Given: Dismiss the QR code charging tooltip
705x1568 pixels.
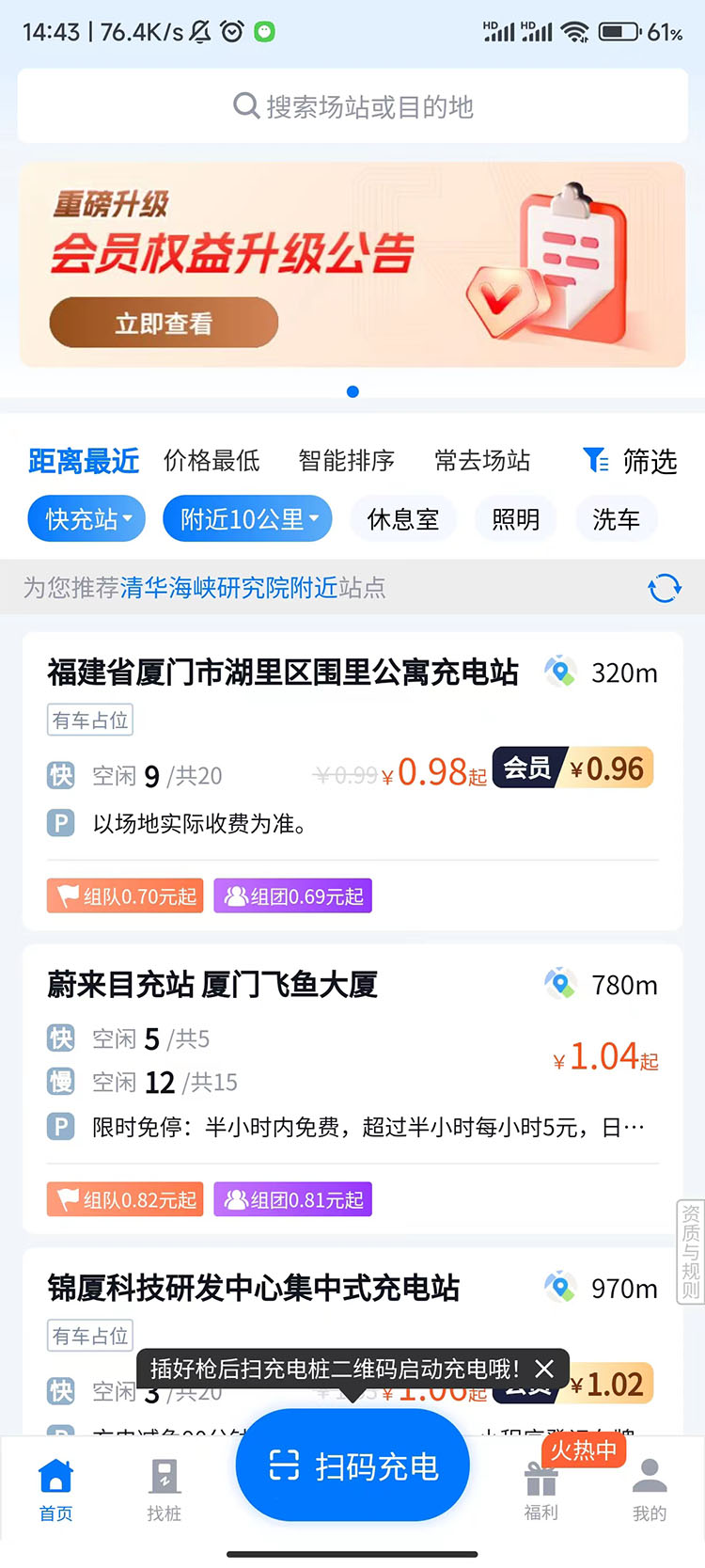Looking at the screenshot, I should tap(544, 1369).
